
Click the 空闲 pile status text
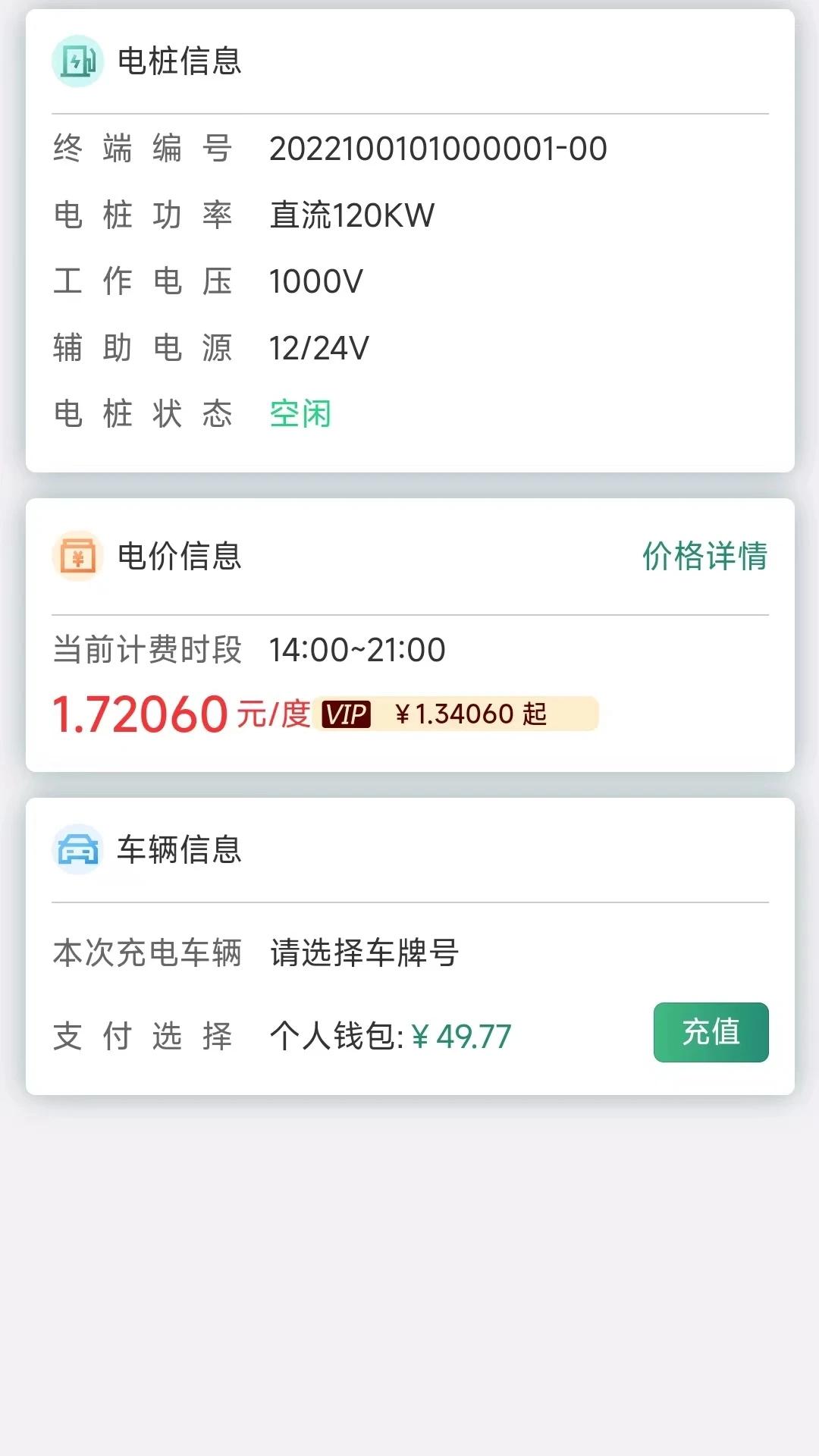299,413
